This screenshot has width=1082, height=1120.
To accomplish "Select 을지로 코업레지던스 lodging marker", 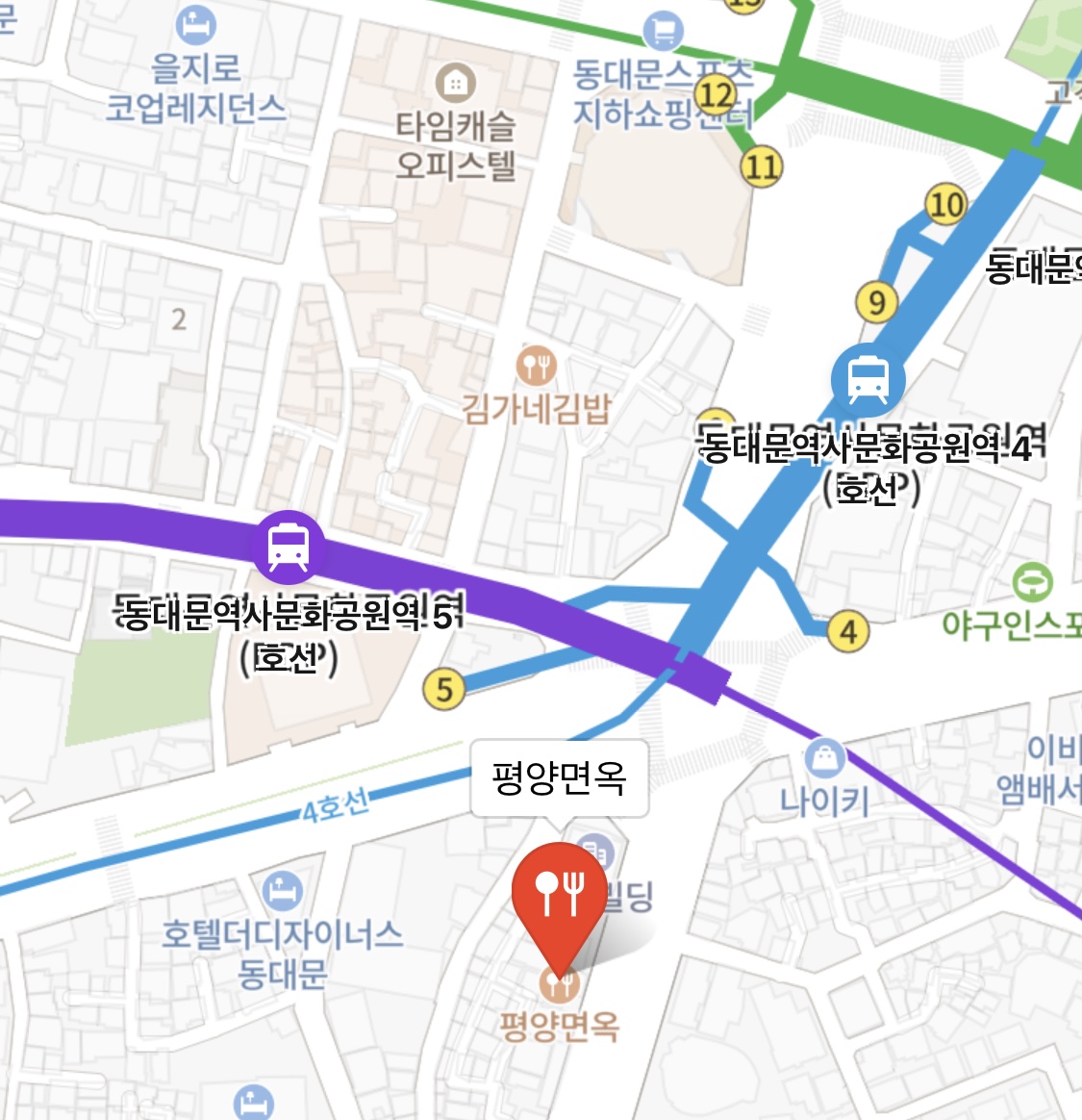I will tap(195, 24).
